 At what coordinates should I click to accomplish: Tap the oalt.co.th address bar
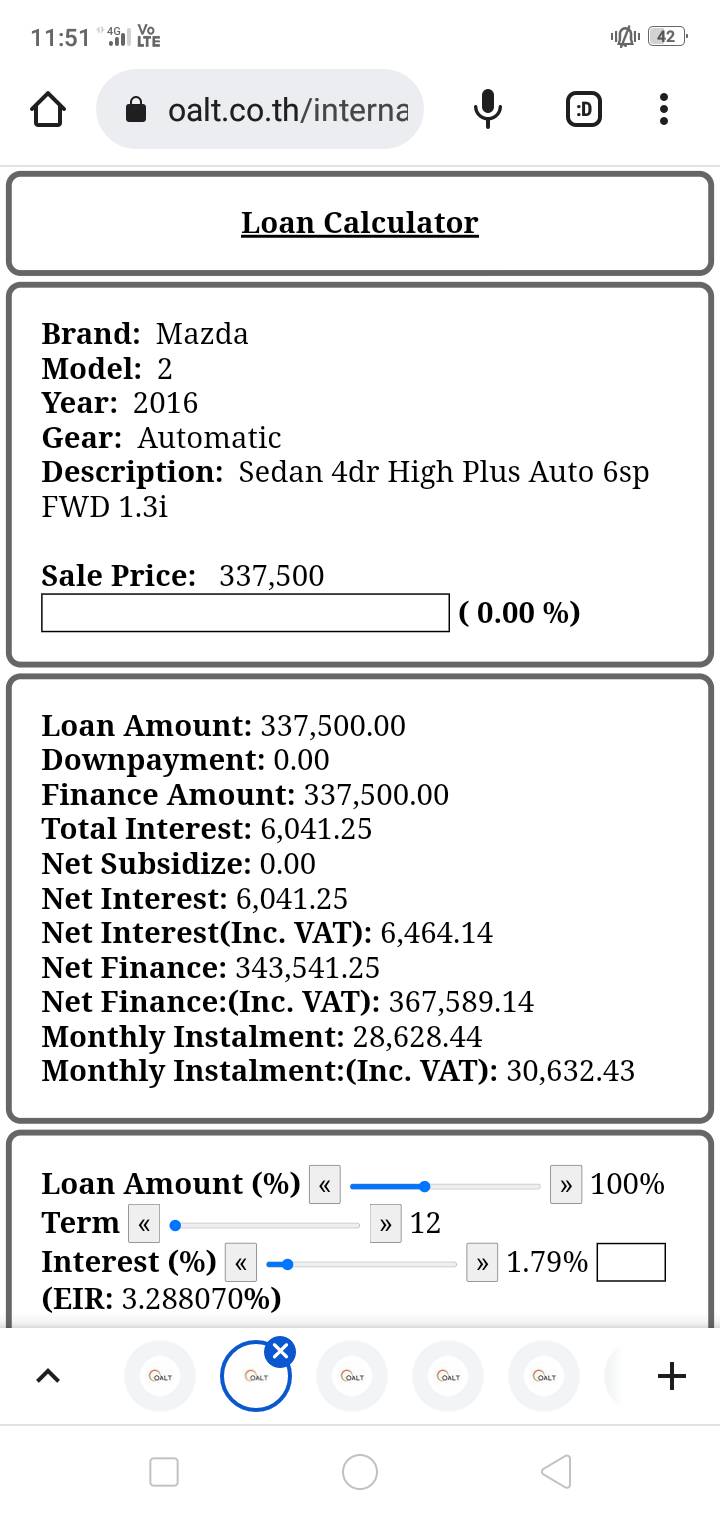(x=260, y=109)
